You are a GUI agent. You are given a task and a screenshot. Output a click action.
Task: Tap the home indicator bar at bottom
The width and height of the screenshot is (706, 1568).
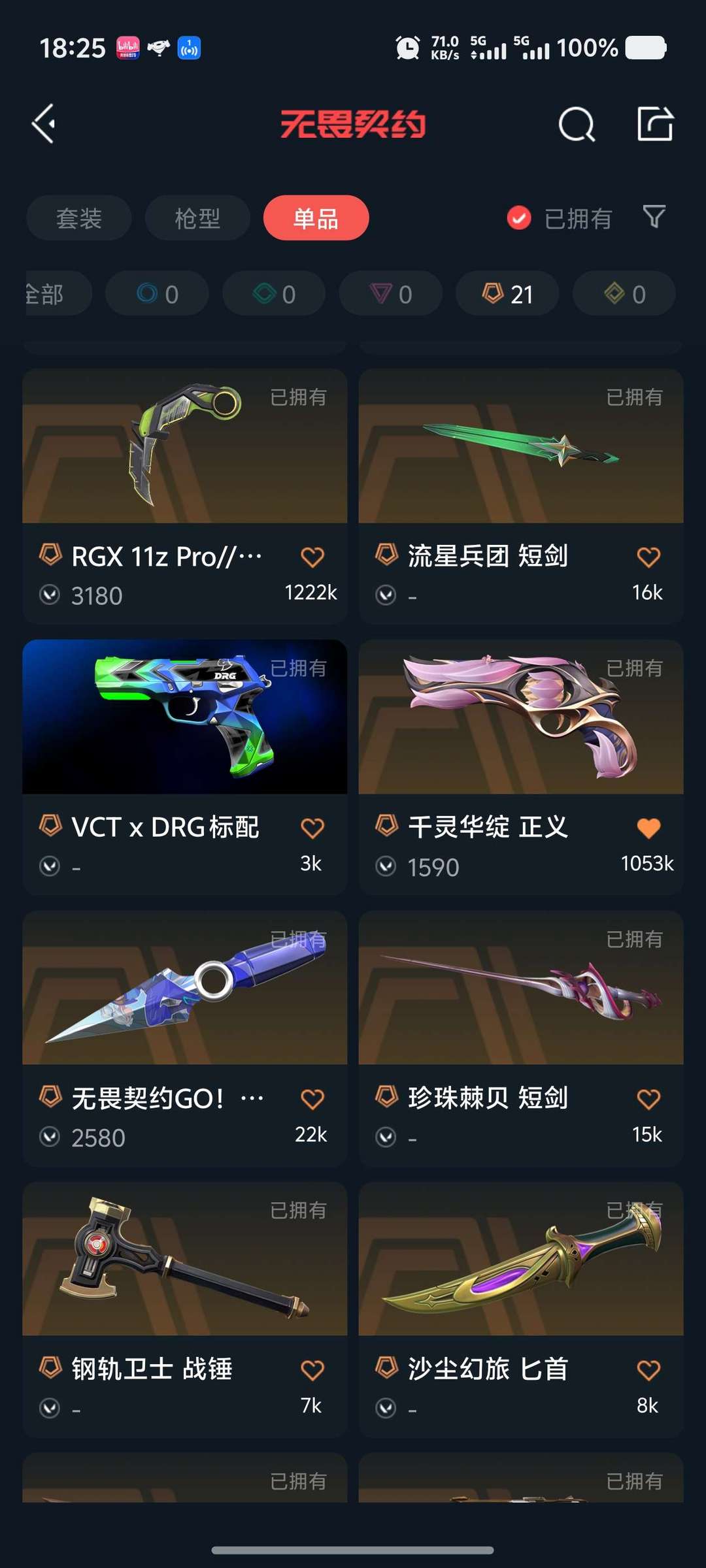click(x=353, y=1549)
